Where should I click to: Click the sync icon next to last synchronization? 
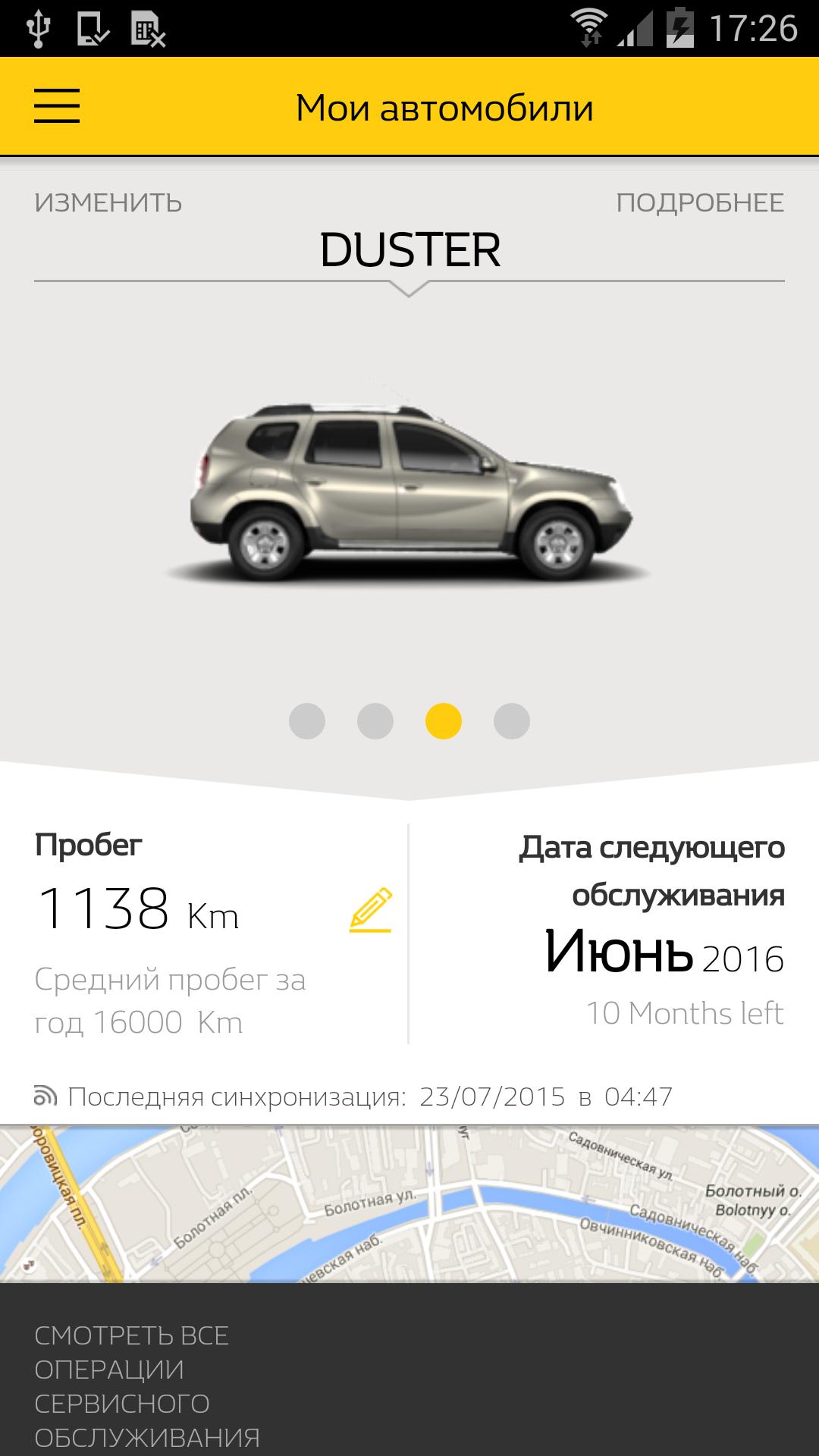tap(44, 1094)
